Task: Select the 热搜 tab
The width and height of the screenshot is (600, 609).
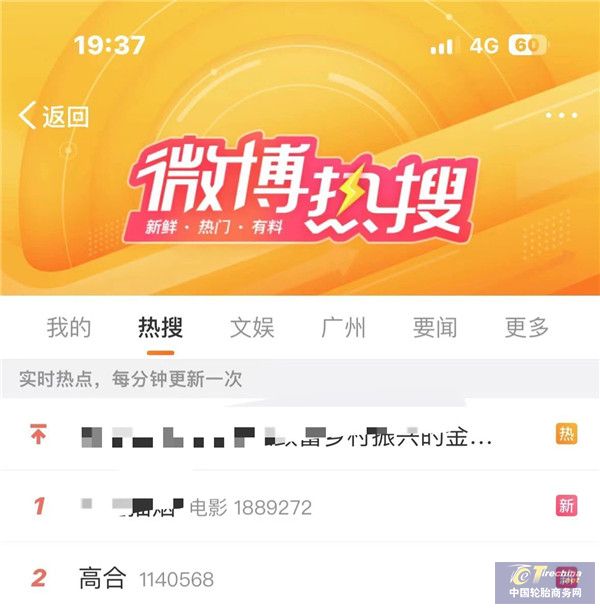Action: pyautogui.click(x=160, y=327)
